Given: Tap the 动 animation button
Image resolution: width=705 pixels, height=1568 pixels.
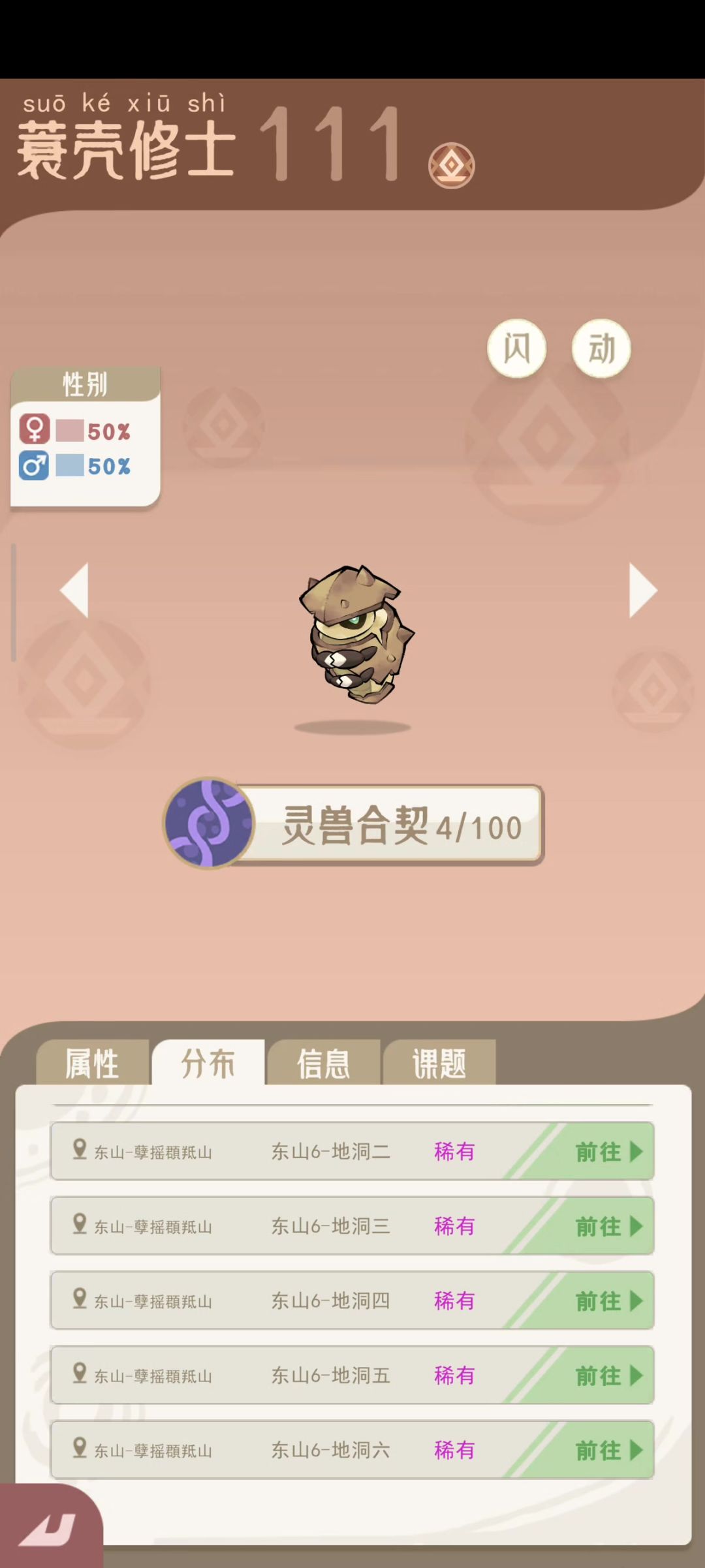Looking at the screenshot, I should 601,348.
